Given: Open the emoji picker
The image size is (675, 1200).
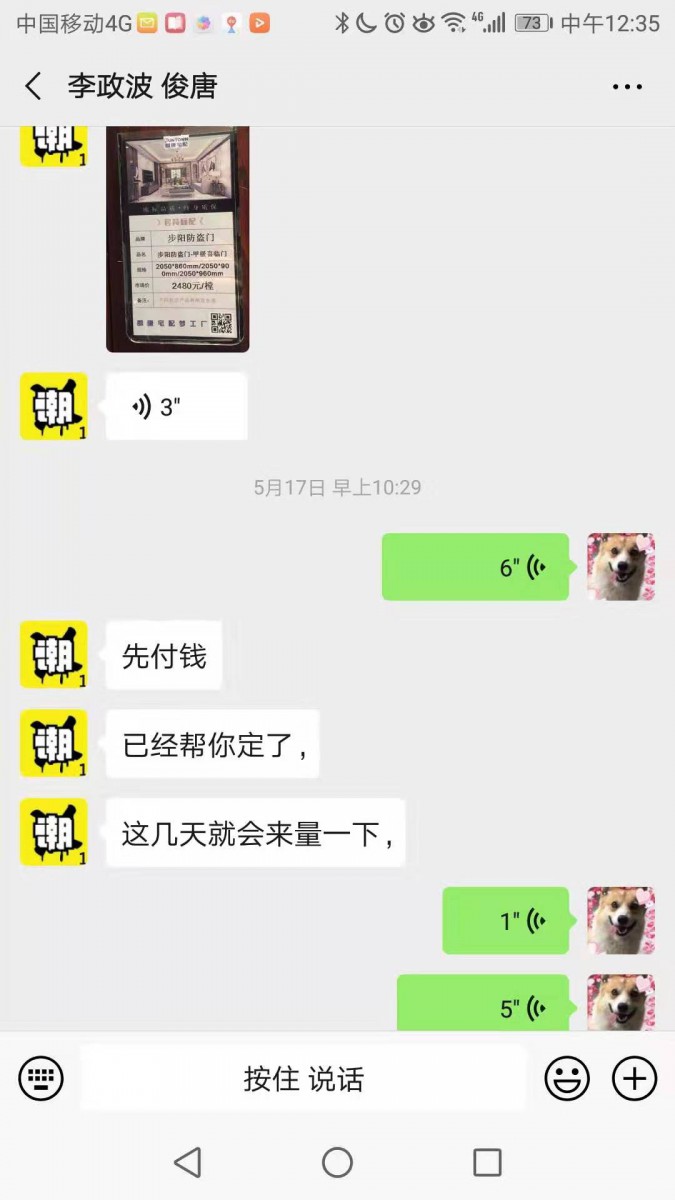Looking at the screenshot, I should pyautogui.click(x=566, y=1078).
